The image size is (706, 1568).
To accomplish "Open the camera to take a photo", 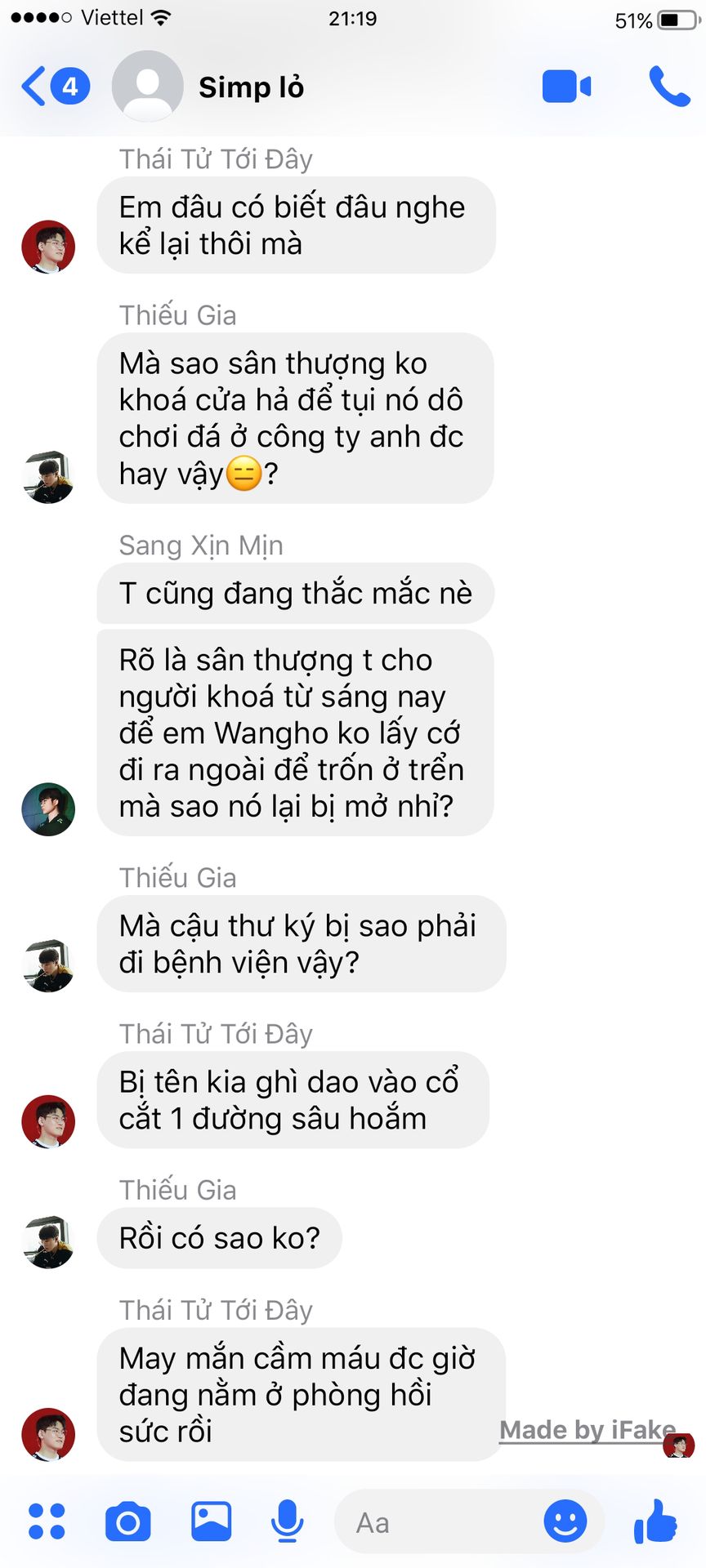I will click(128, 1522).
